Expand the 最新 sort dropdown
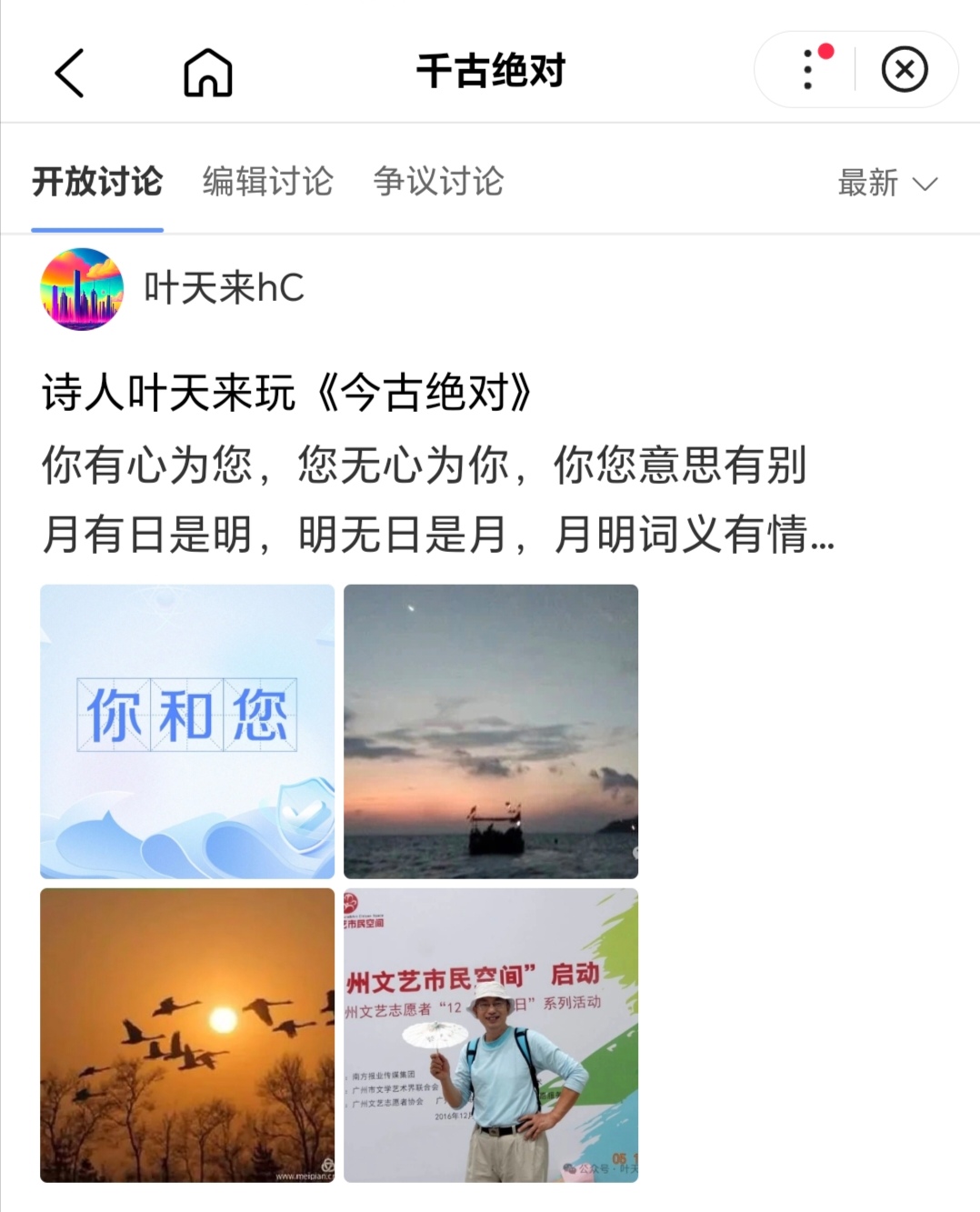Image resolution: width=980 pixels, height=1212 pixels. [886, 183]
